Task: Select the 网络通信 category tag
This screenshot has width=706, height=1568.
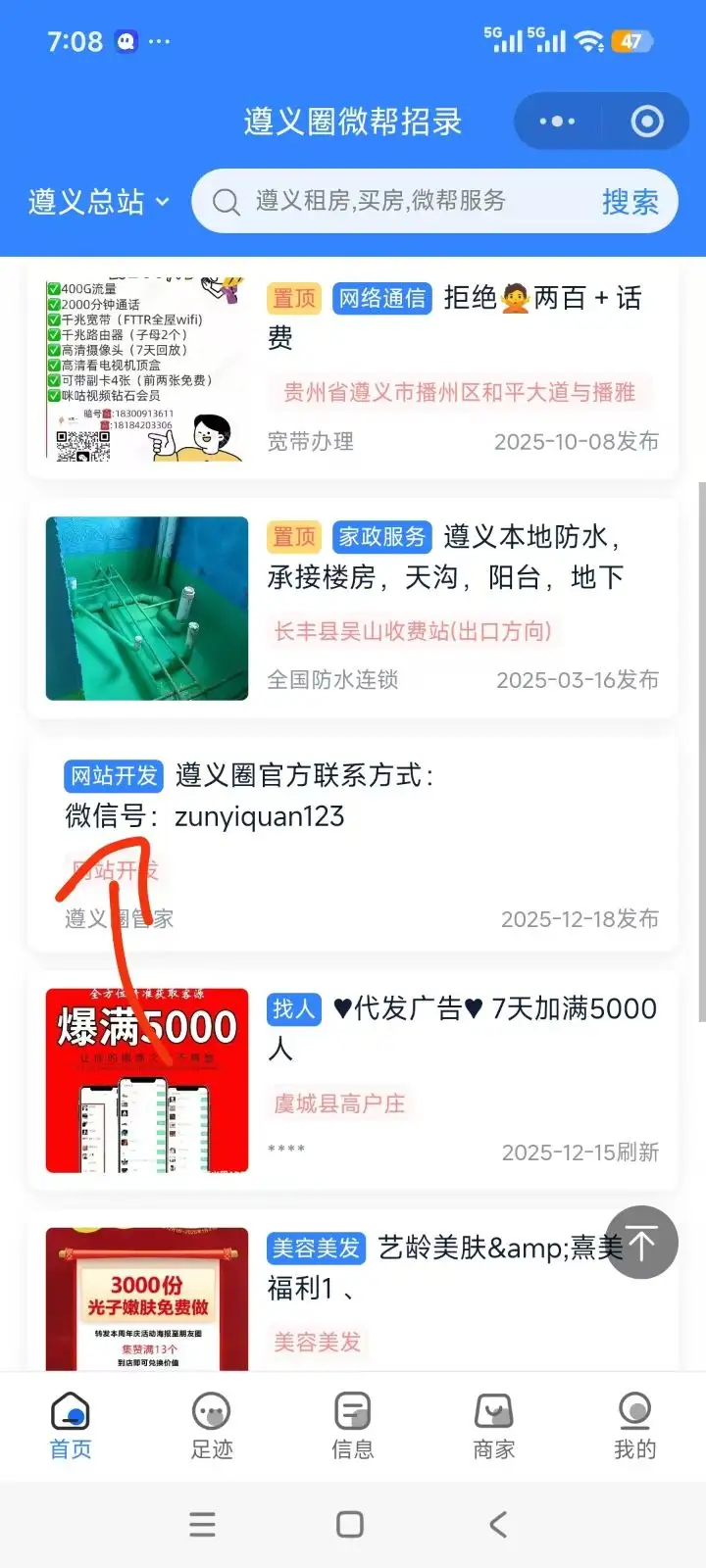Action: 382,298
